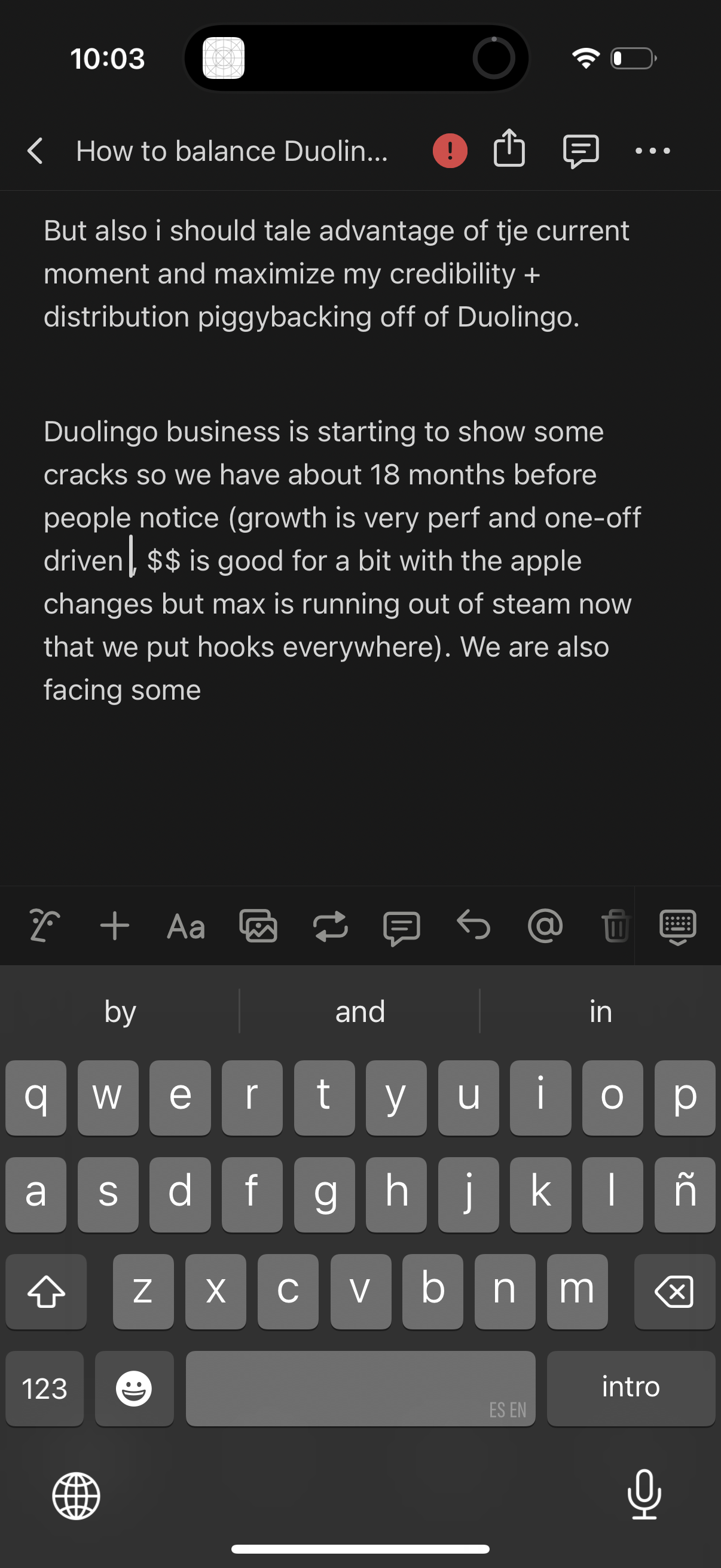Tap the undo arrow in the toolbar
The width and height of the screenshot is (721, 1568).
[x=474, y=926]
